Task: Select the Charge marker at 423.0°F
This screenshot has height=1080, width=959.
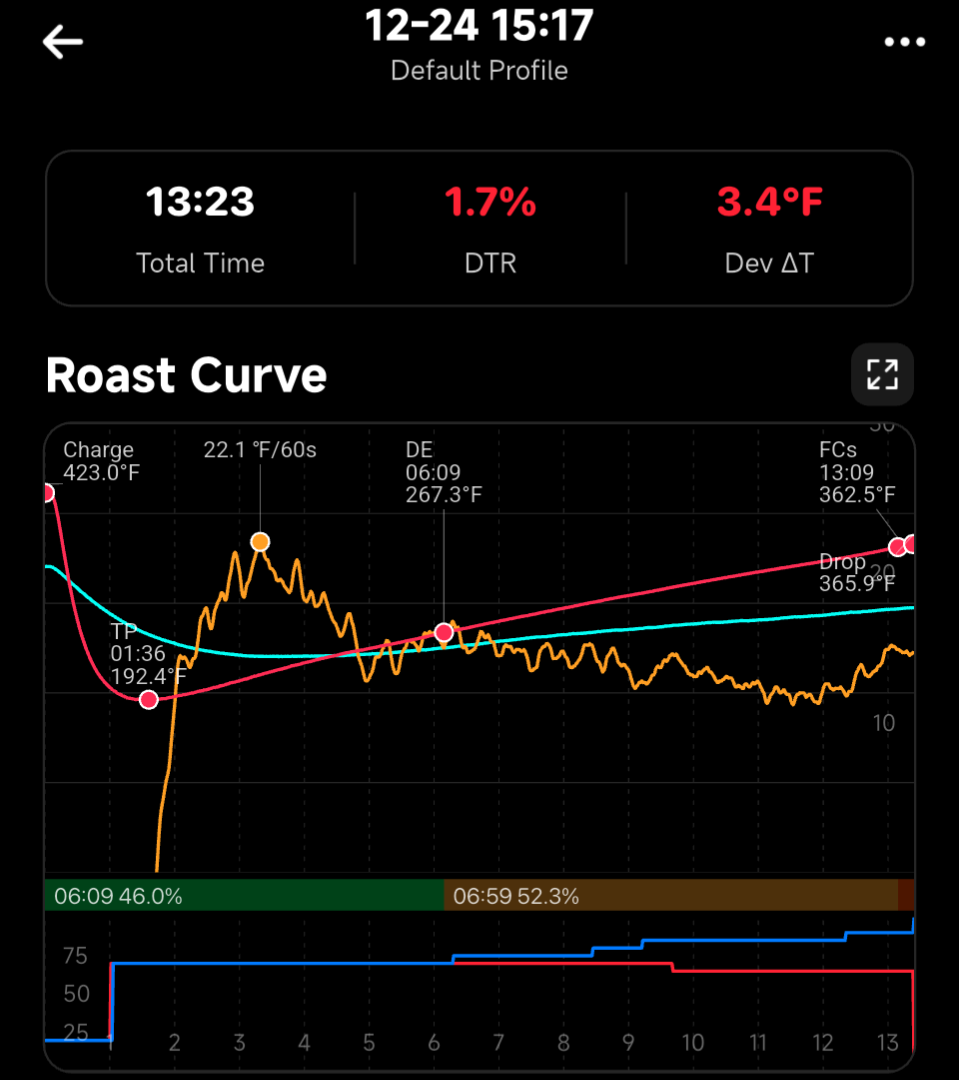Action: point(47,491)
